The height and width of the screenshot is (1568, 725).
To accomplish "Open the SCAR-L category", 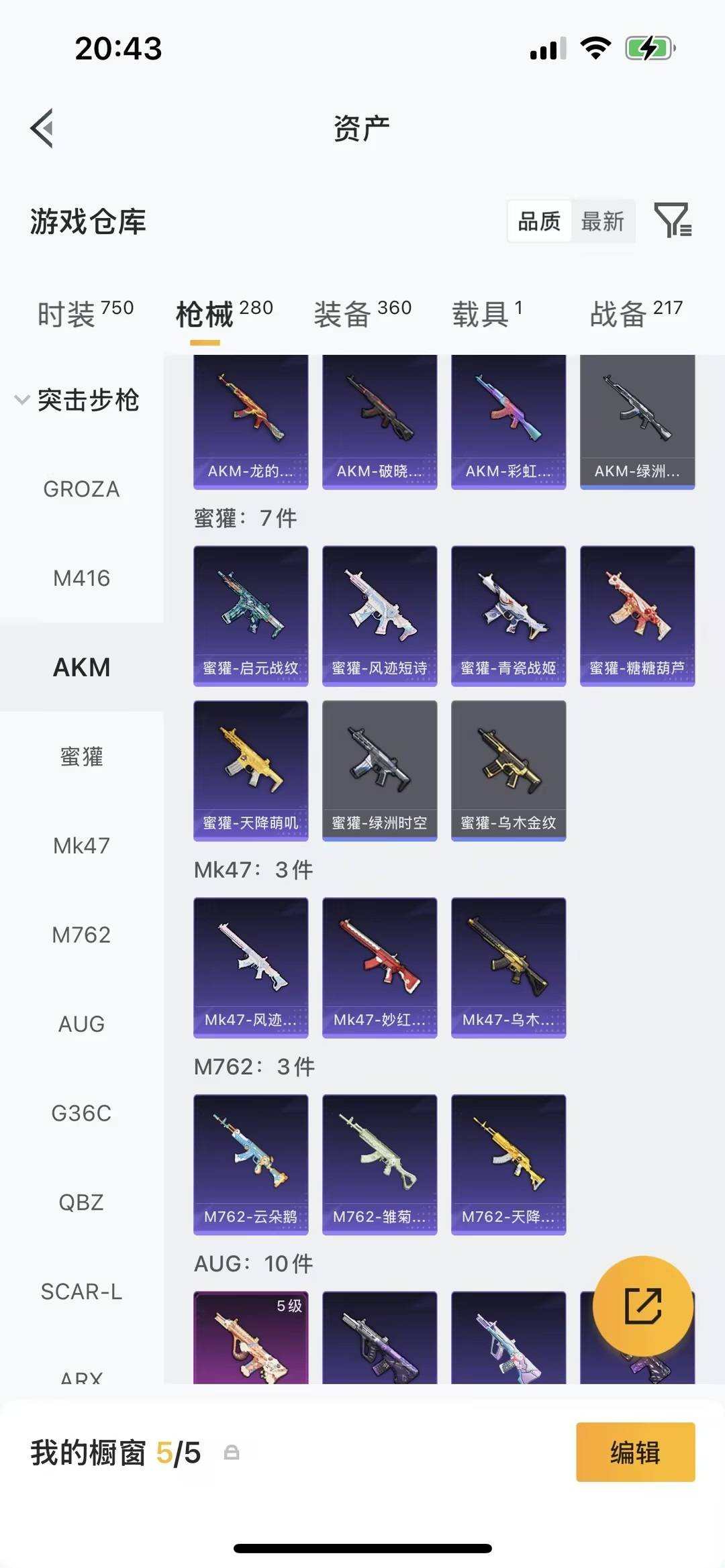I will coord(81,1292).
